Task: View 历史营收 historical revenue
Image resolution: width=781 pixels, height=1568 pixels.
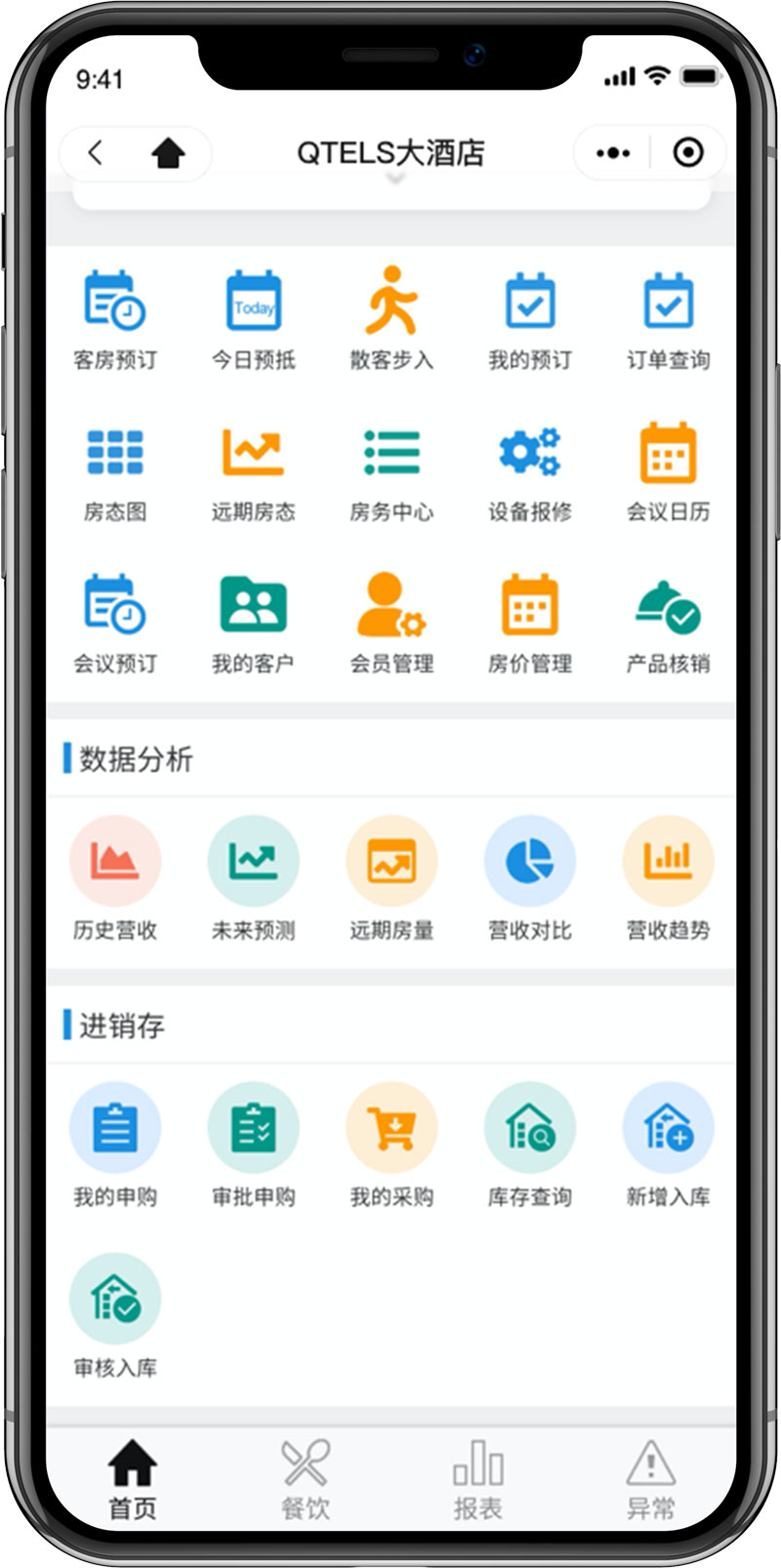Action: click(x=114, y=876)
